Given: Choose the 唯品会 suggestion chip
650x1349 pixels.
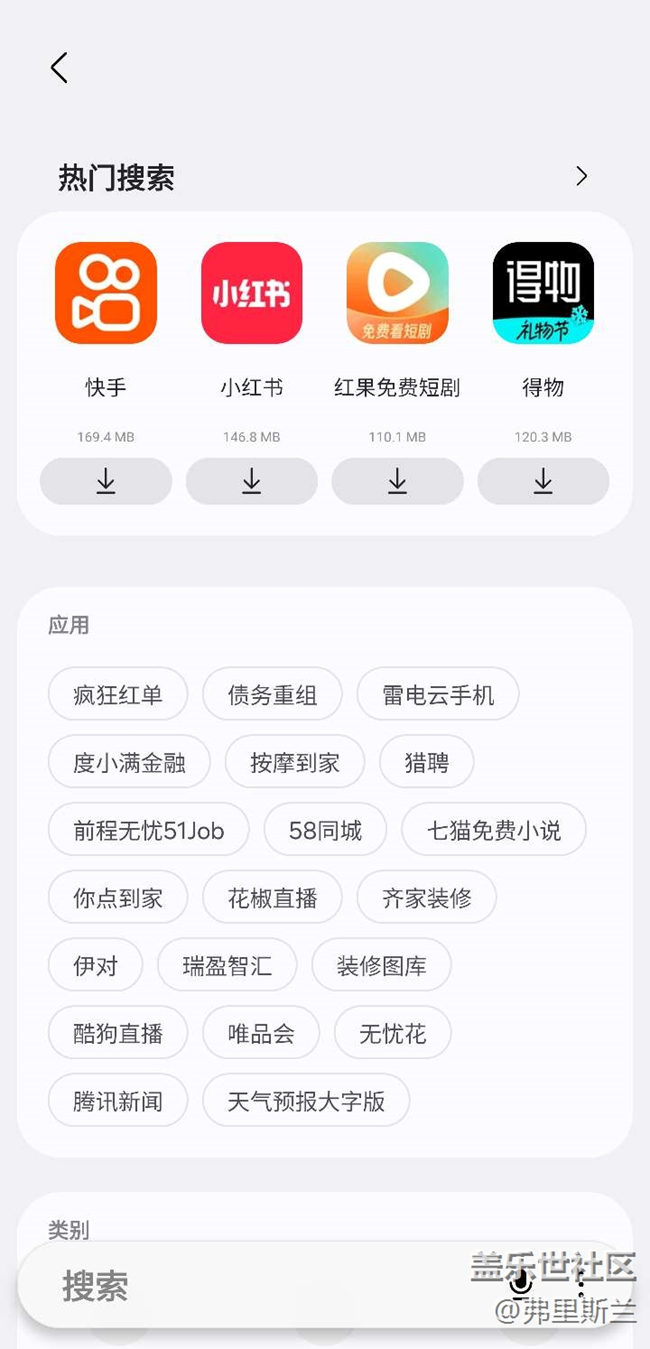Looking at the screenshot, I should coord(261,1033).
